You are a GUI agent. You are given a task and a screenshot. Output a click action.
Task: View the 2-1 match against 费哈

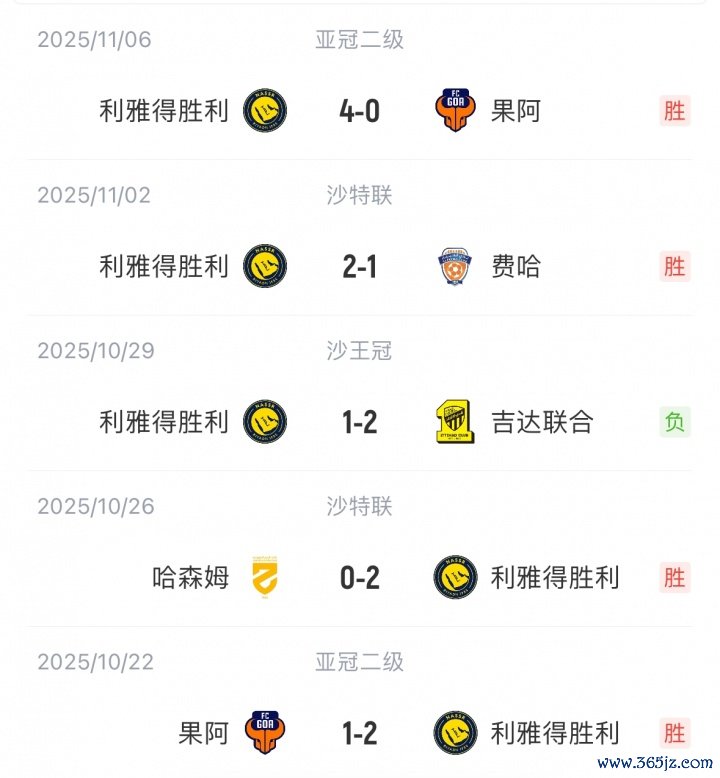click(x=359, y=266)
